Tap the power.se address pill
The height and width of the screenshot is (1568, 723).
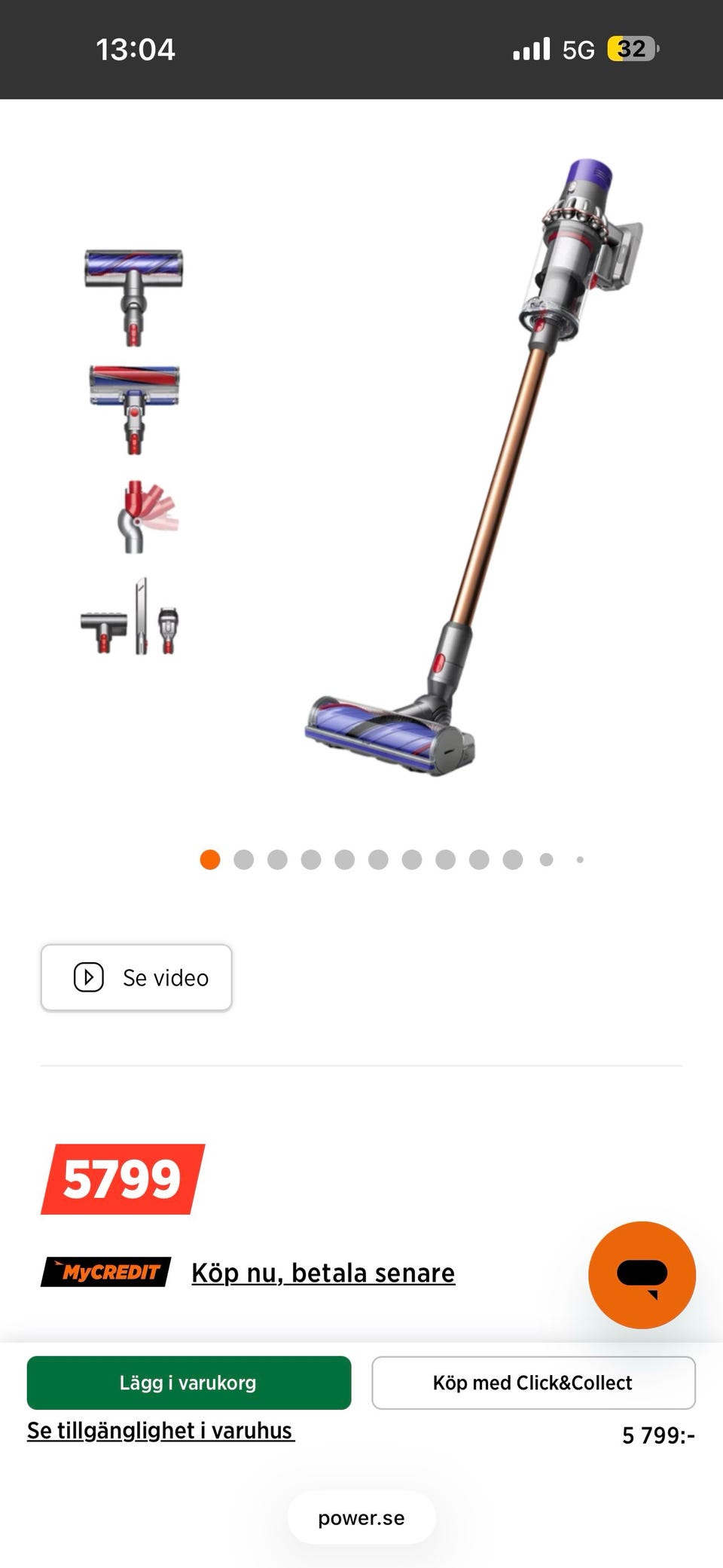coord(361,1518)
